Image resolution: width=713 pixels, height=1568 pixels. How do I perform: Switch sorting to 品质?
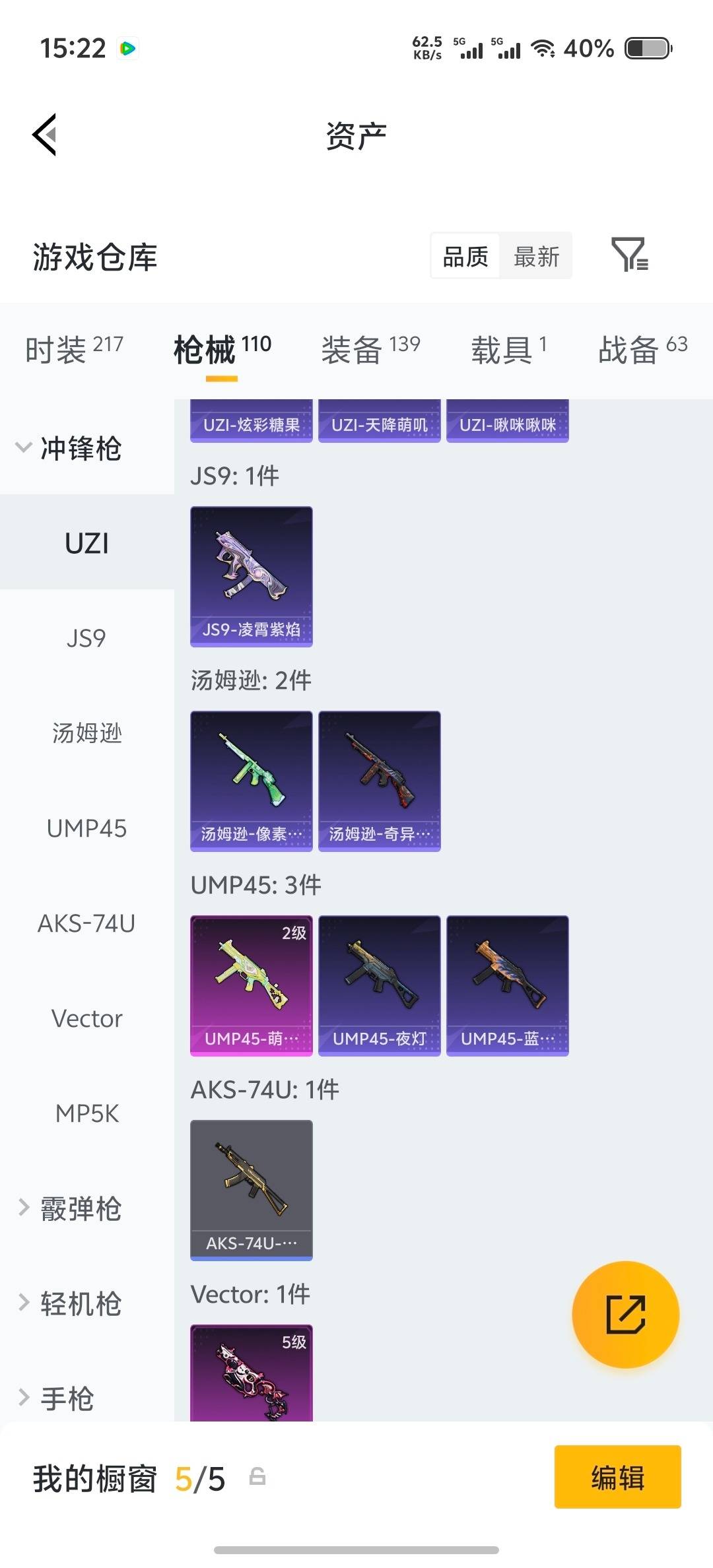(x=465, y=256)
